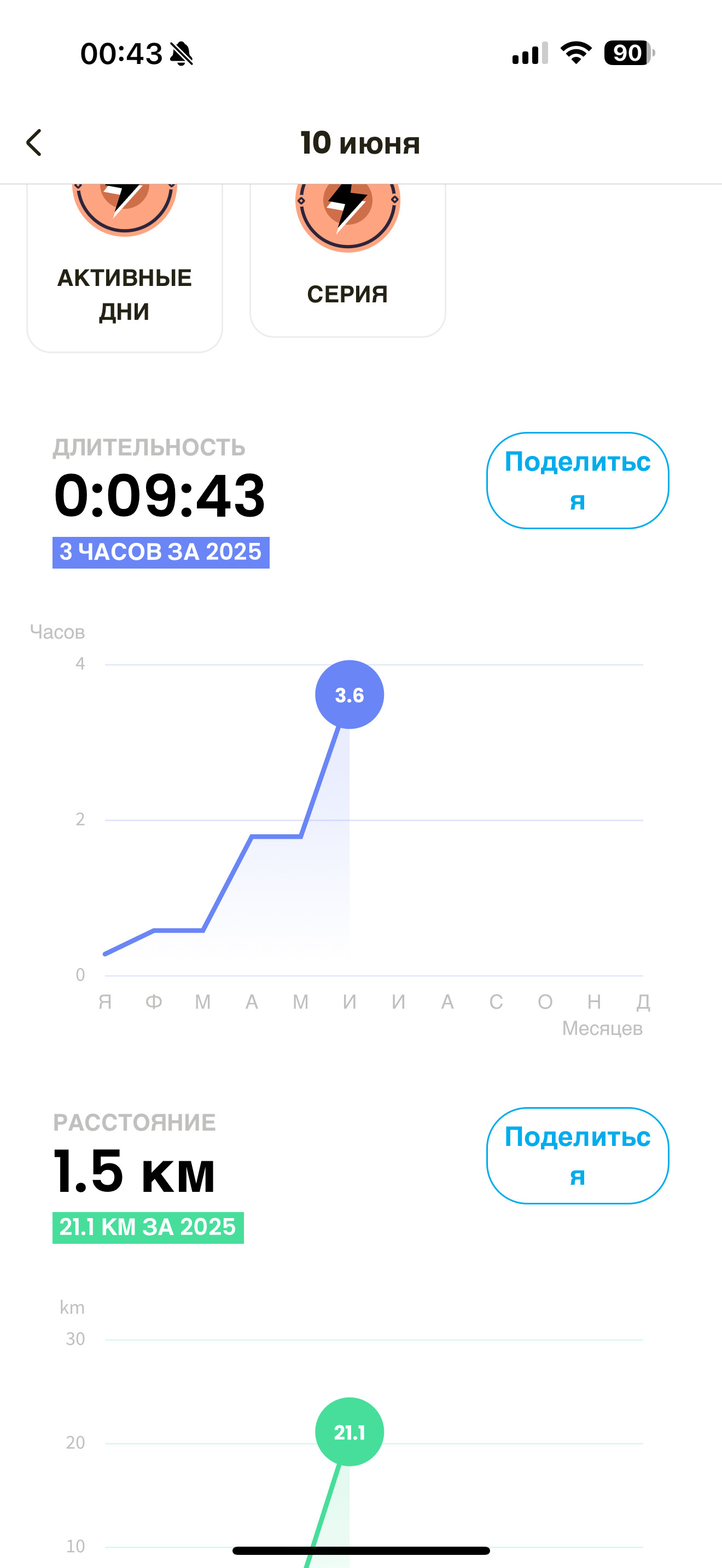
Task: Open the Серия badge card
Action: (348, 261)
